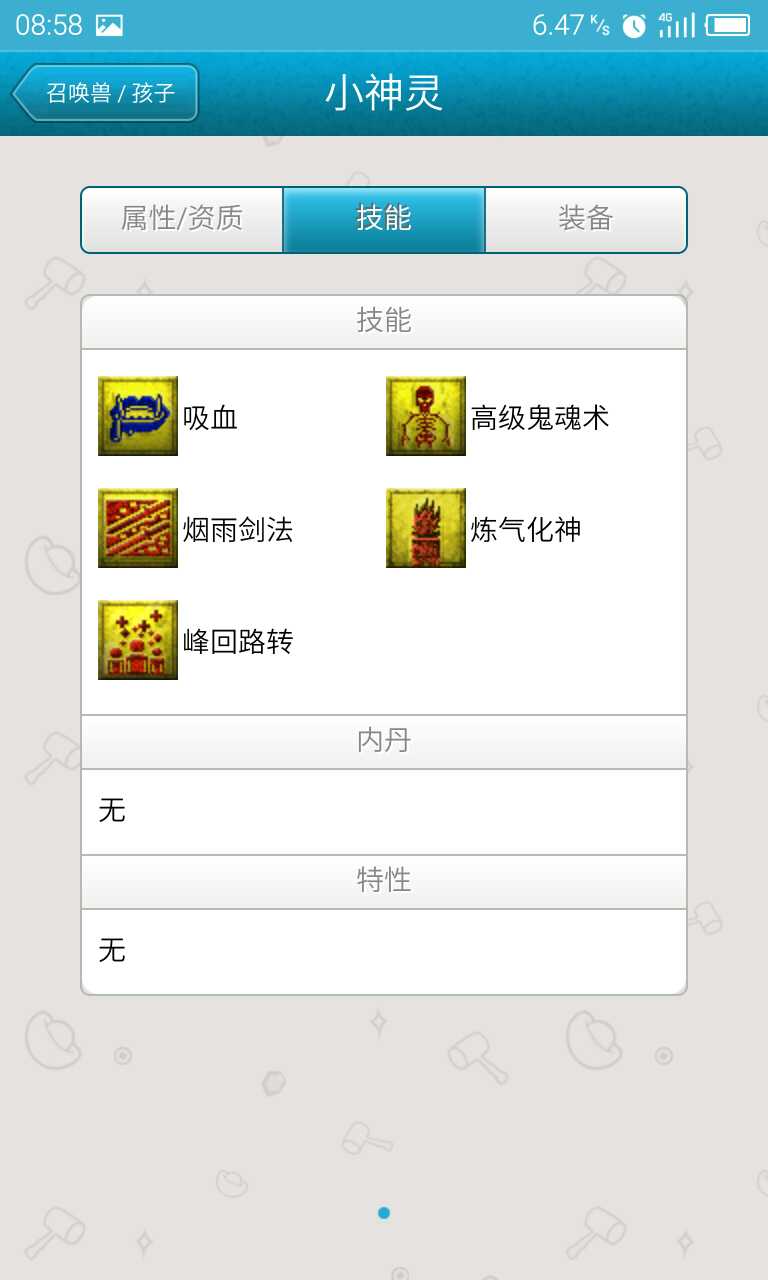
Task: Show details for 炼气化神 skill
Action: pos(484,528)
